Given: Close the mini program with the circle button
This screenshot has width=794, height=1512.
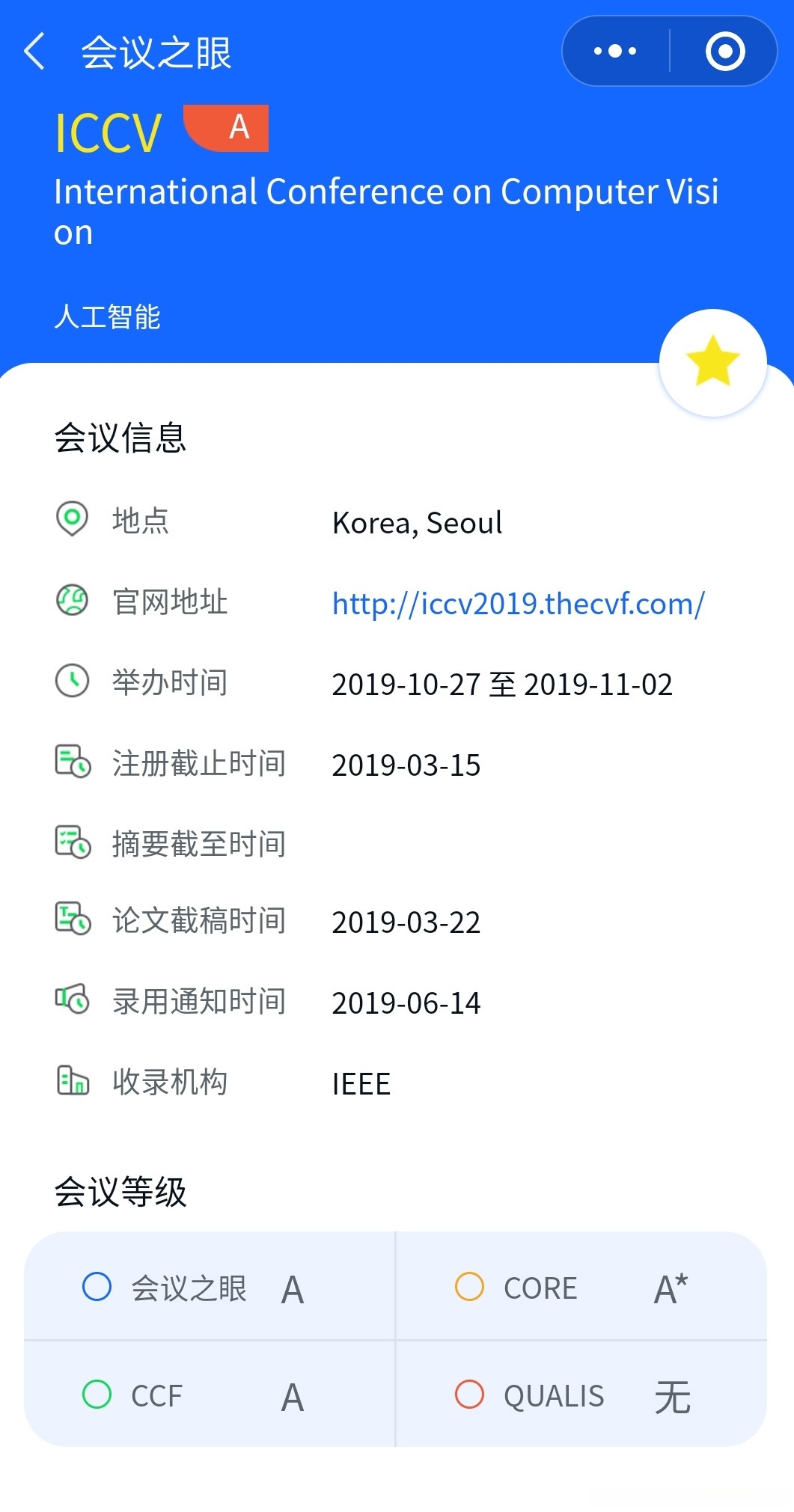Looking at the screenshot, I should [x=724, y=52].
